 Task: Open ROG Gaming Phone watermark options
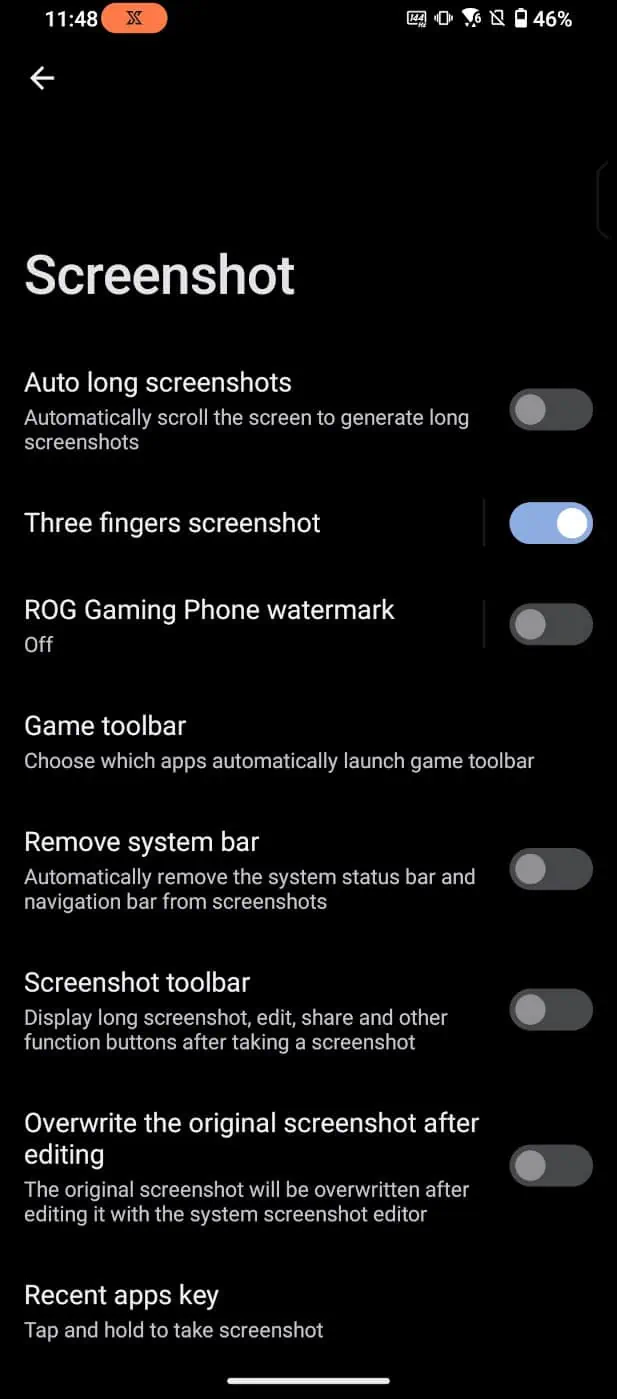point(208,625)
